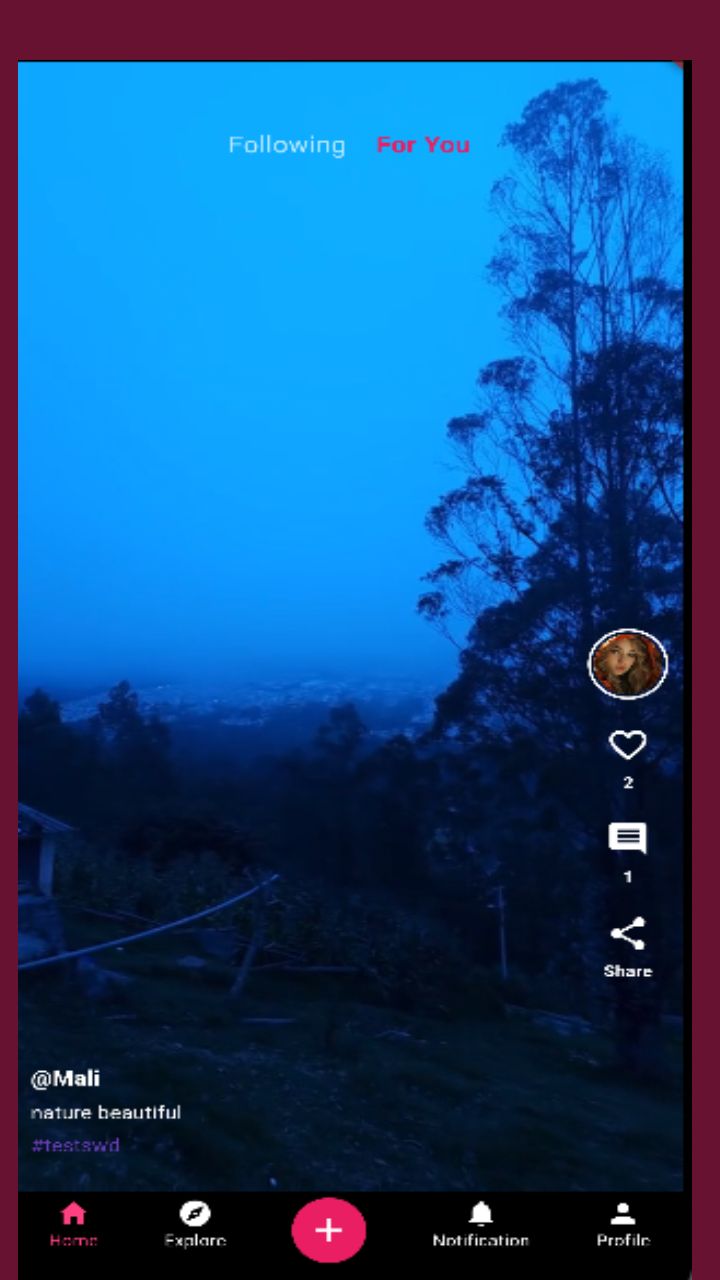Screen dimensions: 720x1280
Task: Switch to the Profile tab
Action: click(x=623, y=1225)
